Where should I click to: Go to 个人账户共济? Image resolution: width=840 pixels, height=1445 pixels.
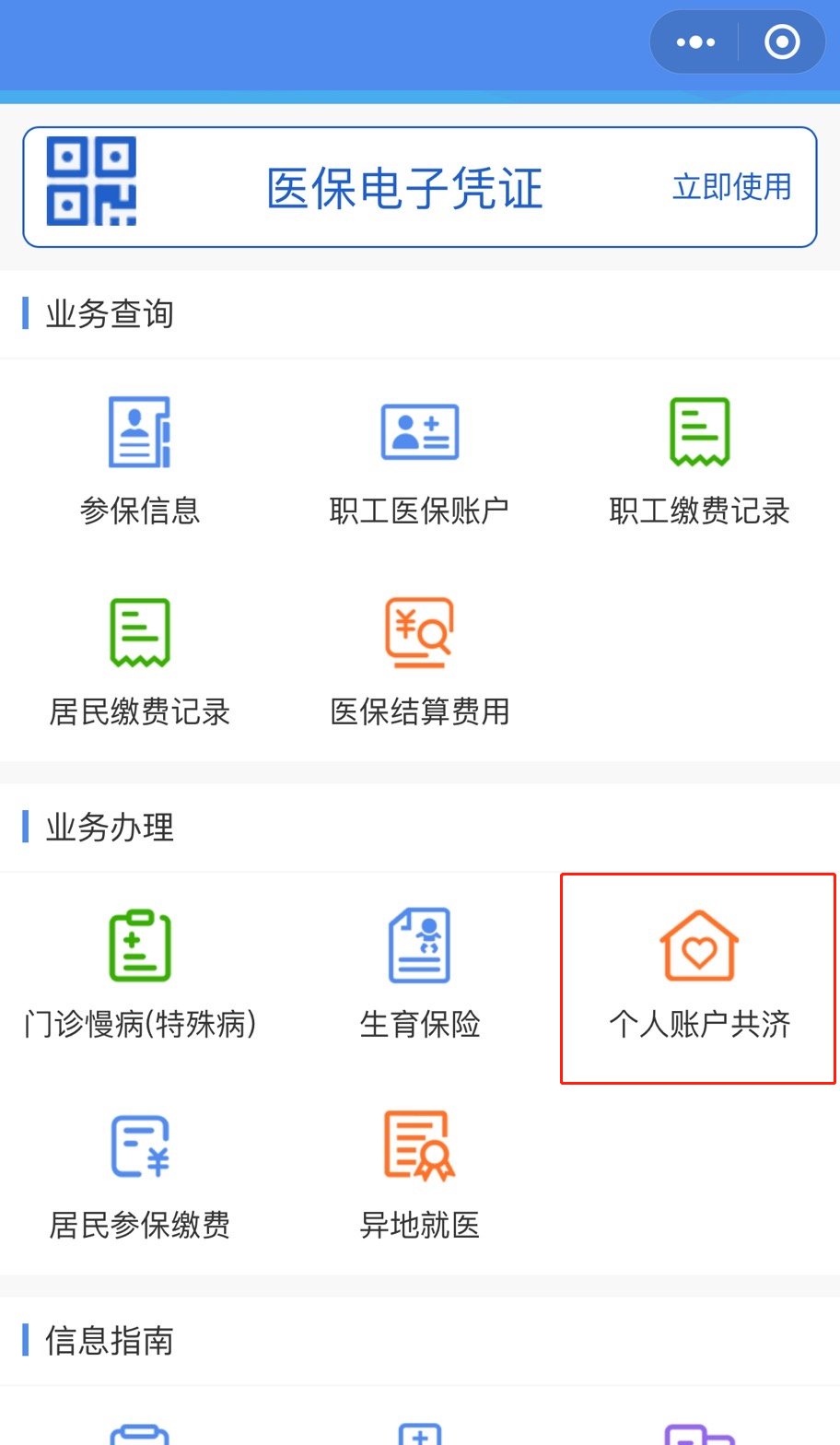click(x=699, y=977)
